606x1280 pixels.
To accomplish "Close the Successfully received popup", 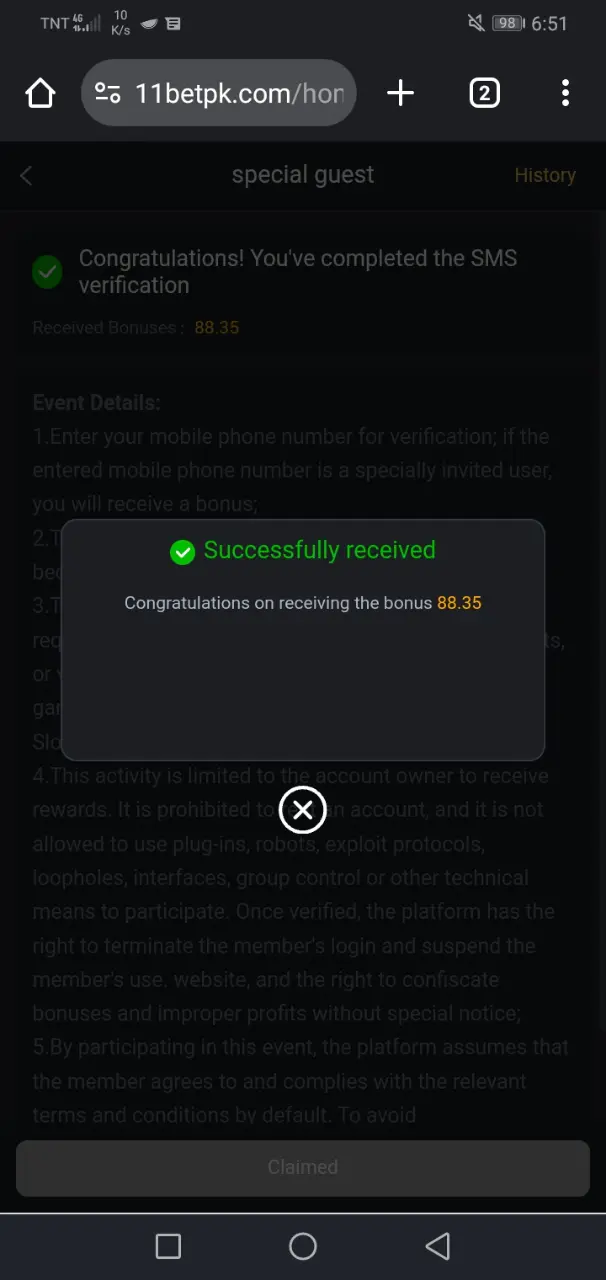I will coord(303,810).
